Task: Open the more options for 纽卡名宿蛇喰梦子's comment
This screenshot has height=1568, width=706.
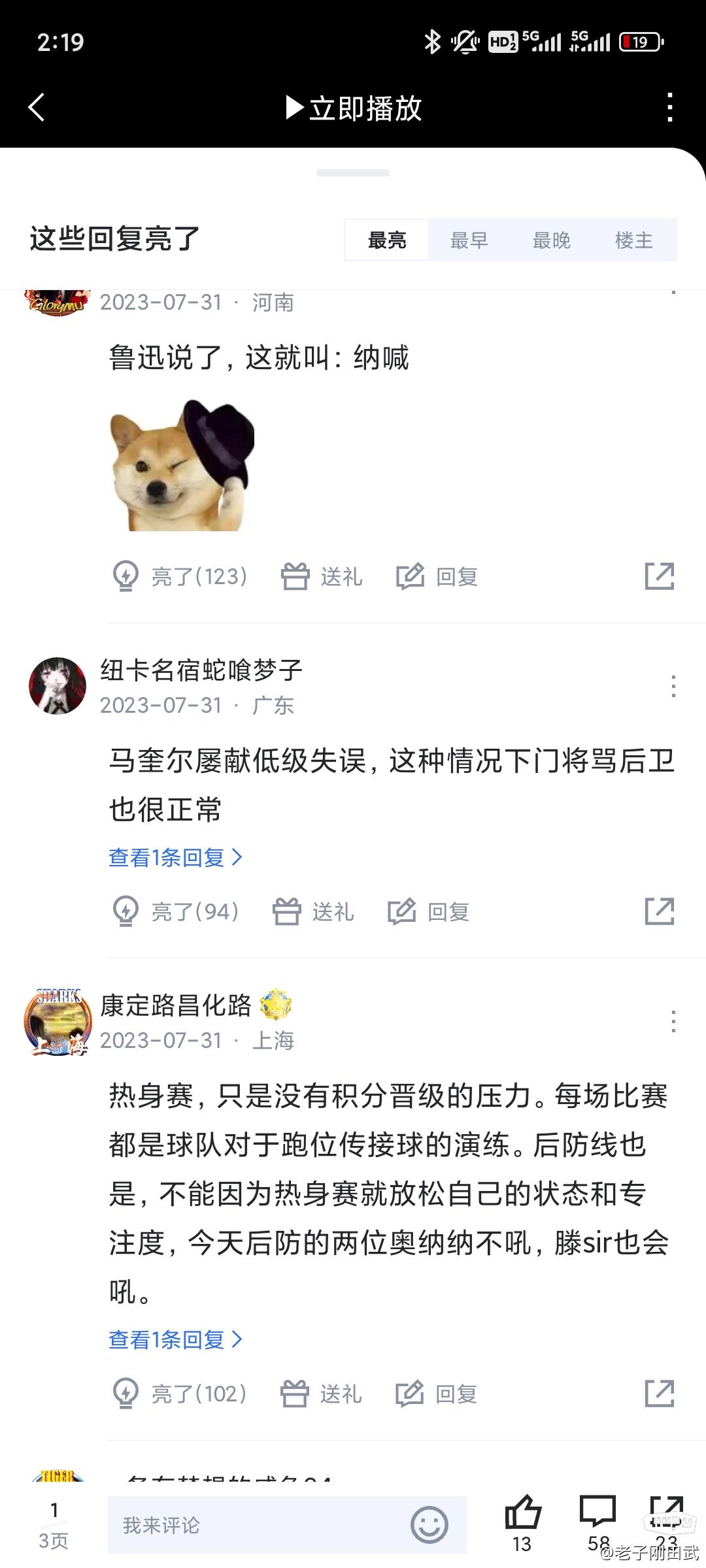Action: (x=673, y=686)
